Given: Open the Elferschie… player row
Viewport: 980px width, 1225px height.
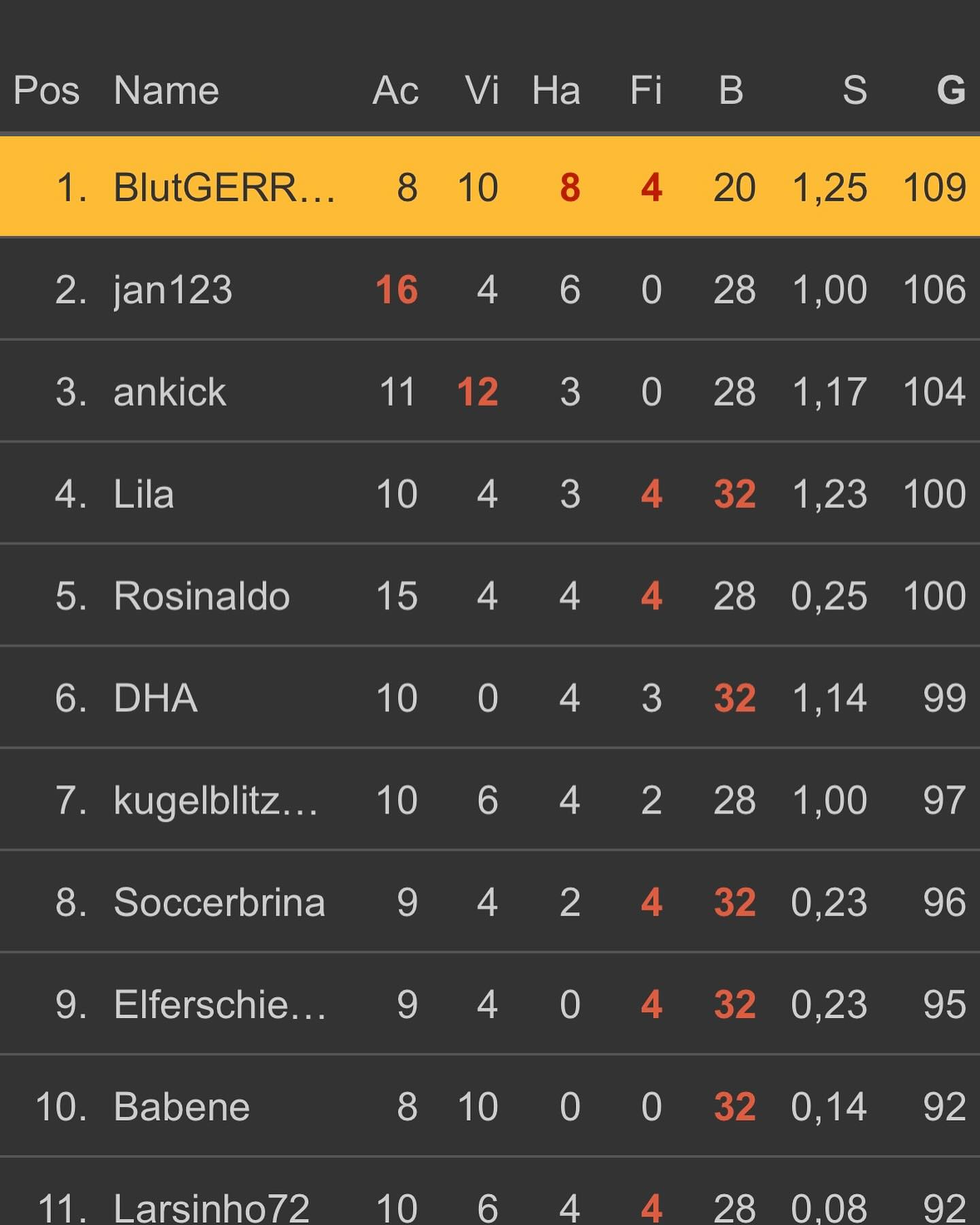Looking at the screenshot, I should point(220,1004).
